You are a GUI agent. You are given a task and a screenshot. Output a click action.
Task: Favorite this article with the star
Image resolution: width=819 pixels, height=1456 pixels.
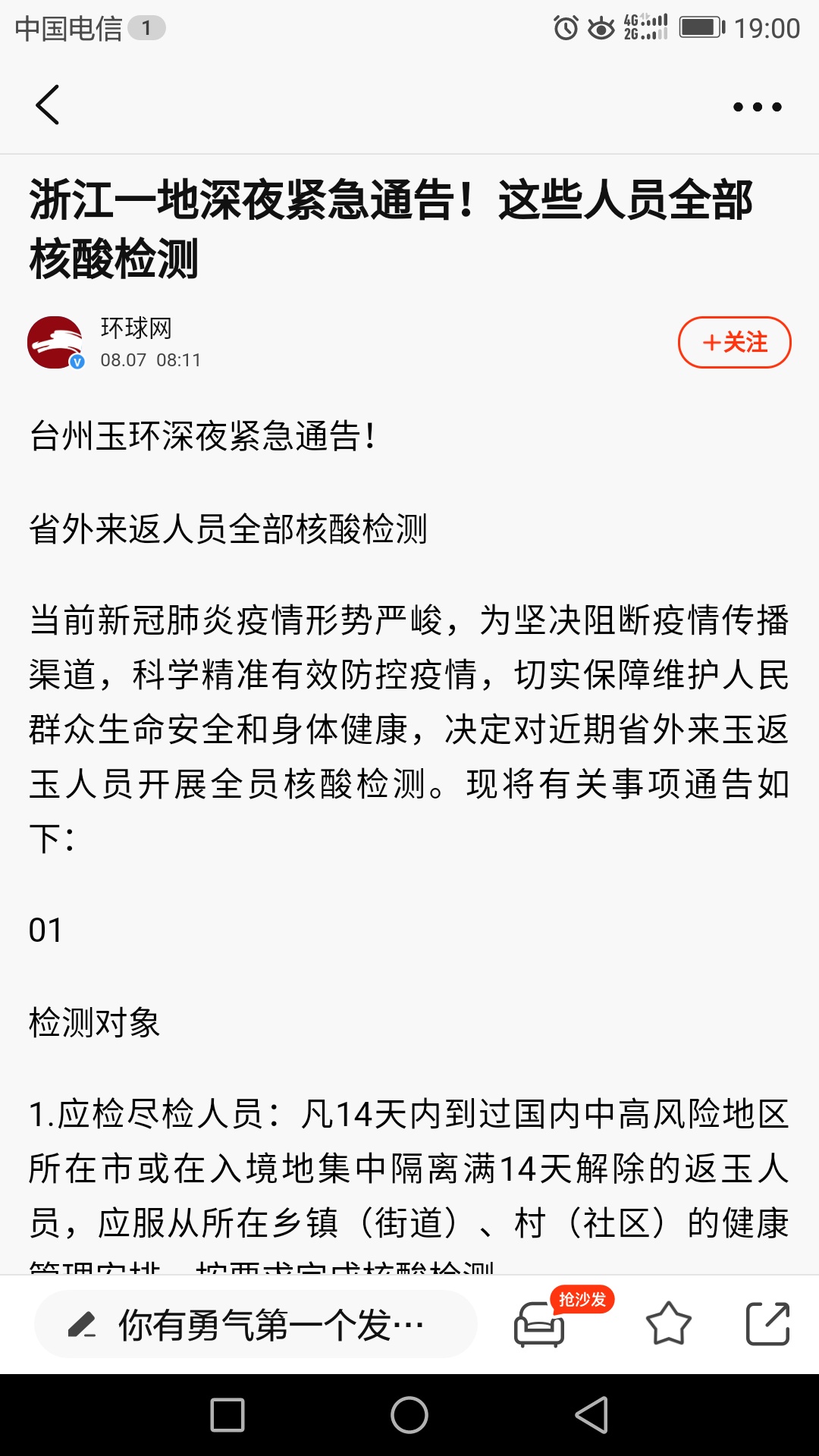click(668, 1325)
